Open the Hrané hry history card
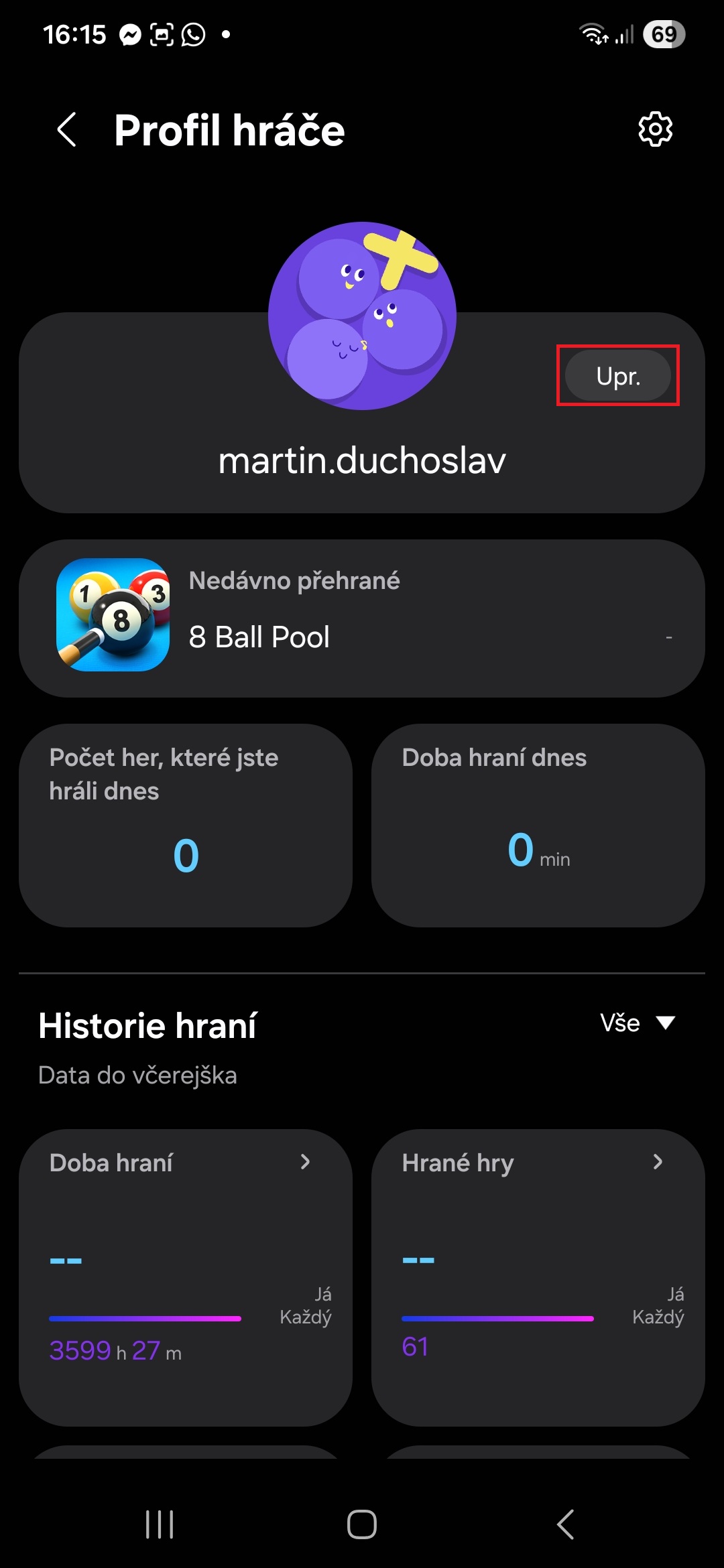The image size is (724, 1568). [x=538, y=1277]
